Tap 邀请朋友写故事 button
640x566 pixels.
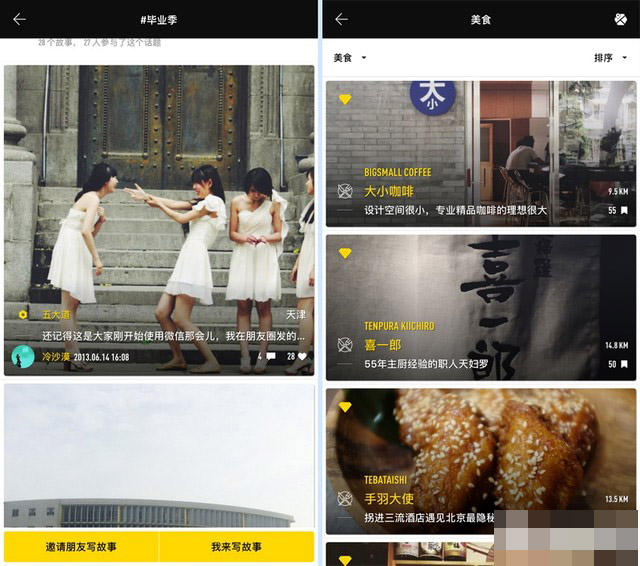click(x=81, y=547)
